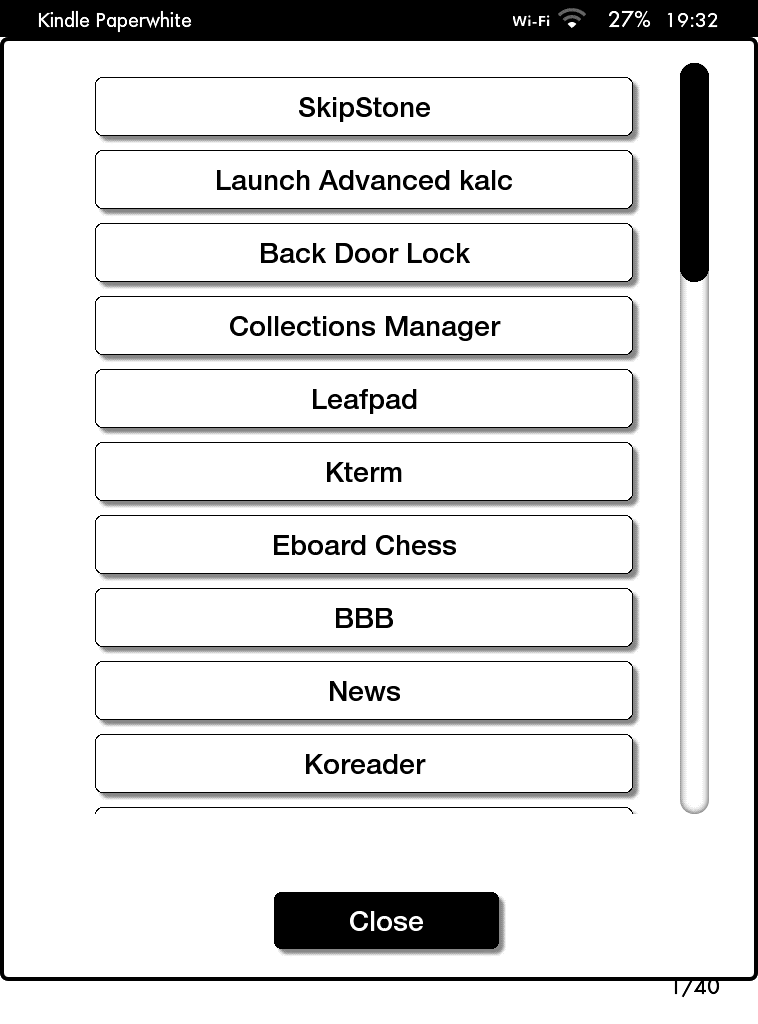Viewport: 758px width, 1024px height.
Task: Open Collections Manager
Action: 364,326
